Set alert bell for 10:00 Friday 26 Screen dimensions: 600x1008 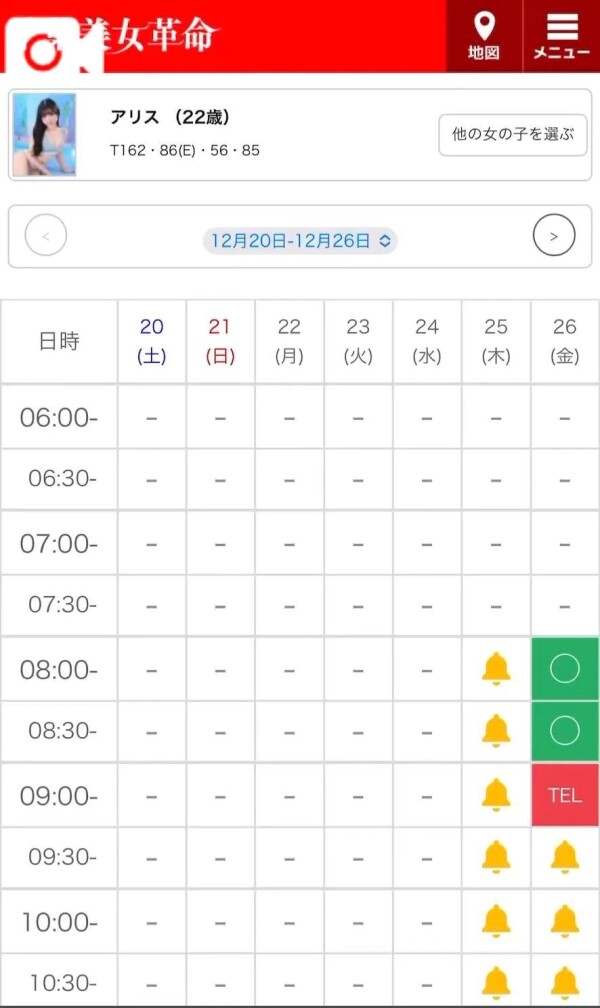click(565, 921)
